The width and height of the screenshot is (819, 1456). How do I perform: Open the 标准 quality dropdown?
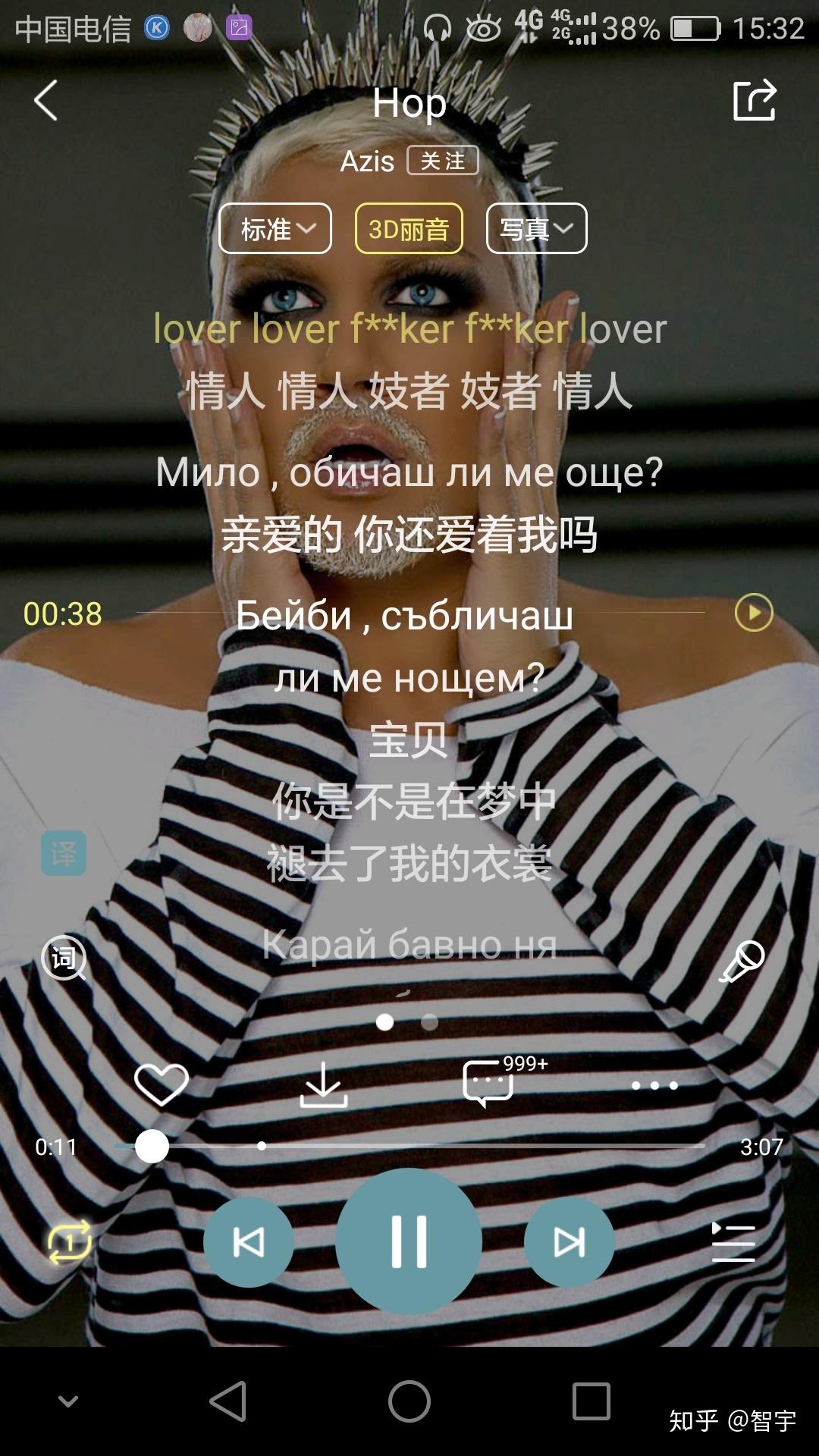coord(276,227)
